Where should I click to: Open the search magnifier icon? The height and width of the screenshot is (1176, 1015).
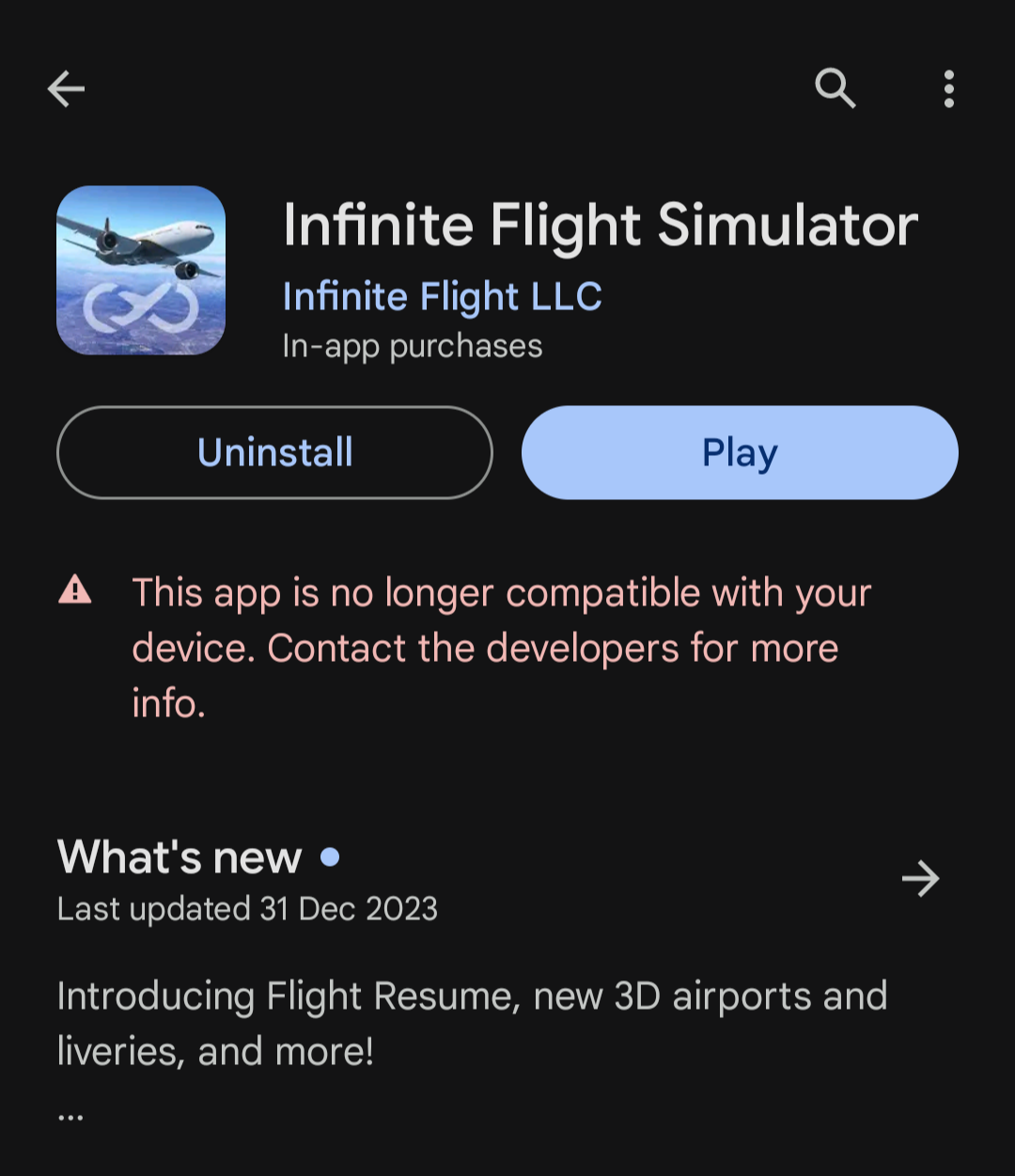[835, 89]
